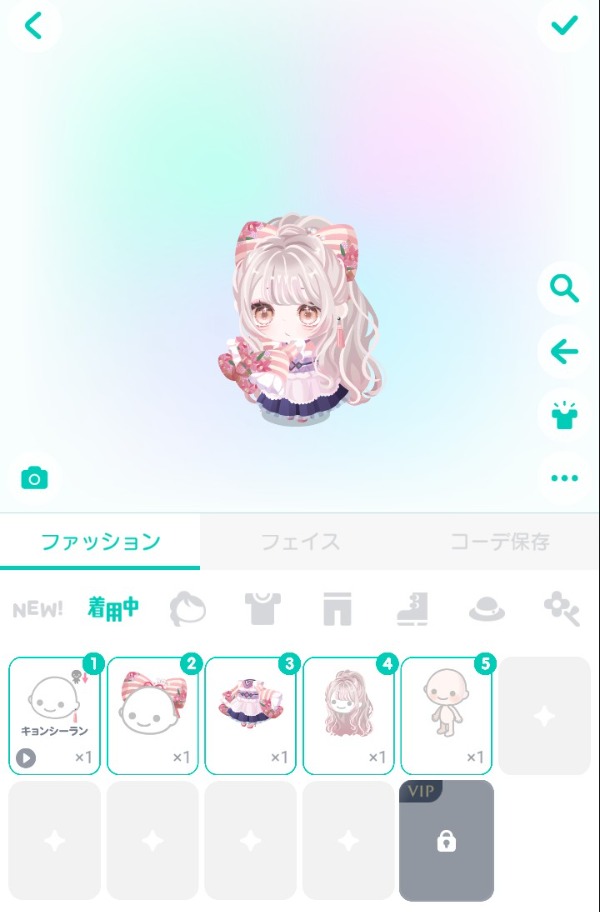Tap the shirt icon above the overflow menu
This screenshot has height=912, width=600.
coord(565,415)
